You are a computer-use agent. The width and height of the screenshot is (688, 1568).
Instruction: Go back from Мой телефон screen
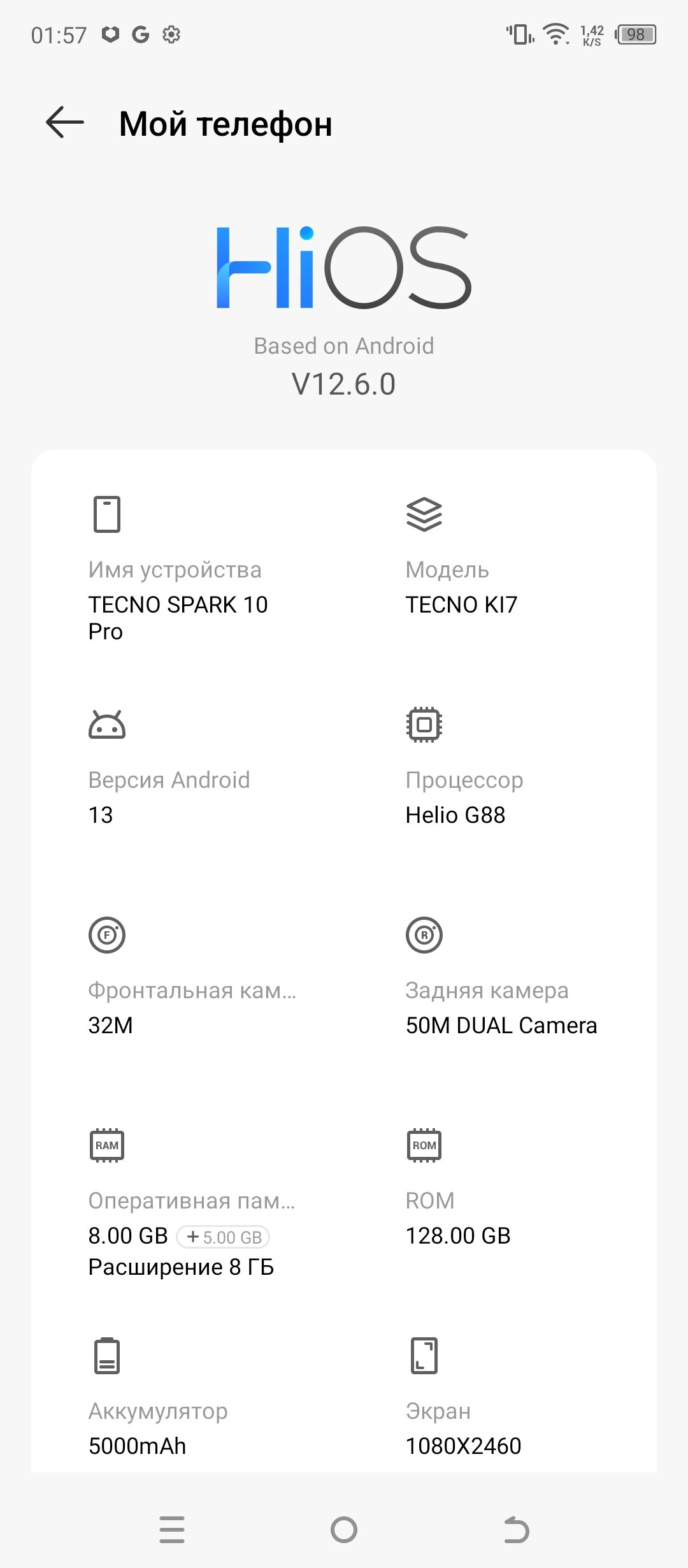click(x=65, y=122)
